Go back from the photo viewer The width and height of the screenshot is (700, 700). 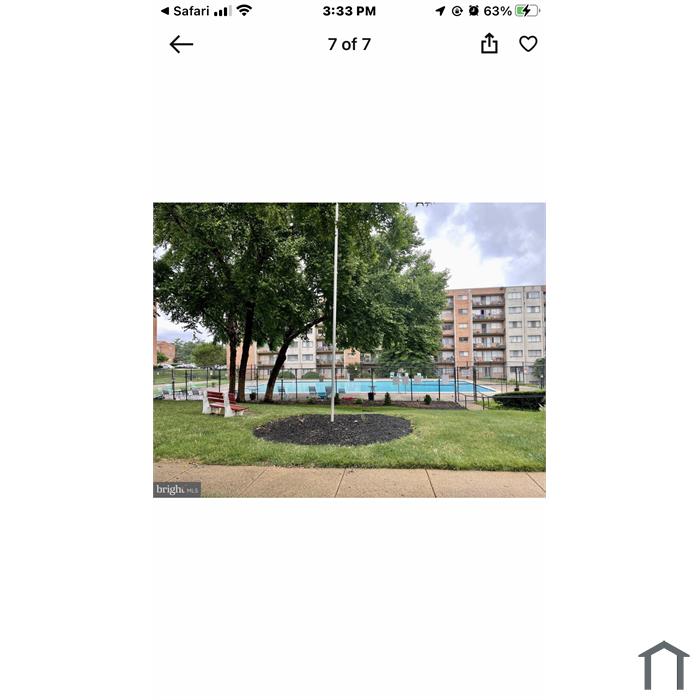(181, 44)
